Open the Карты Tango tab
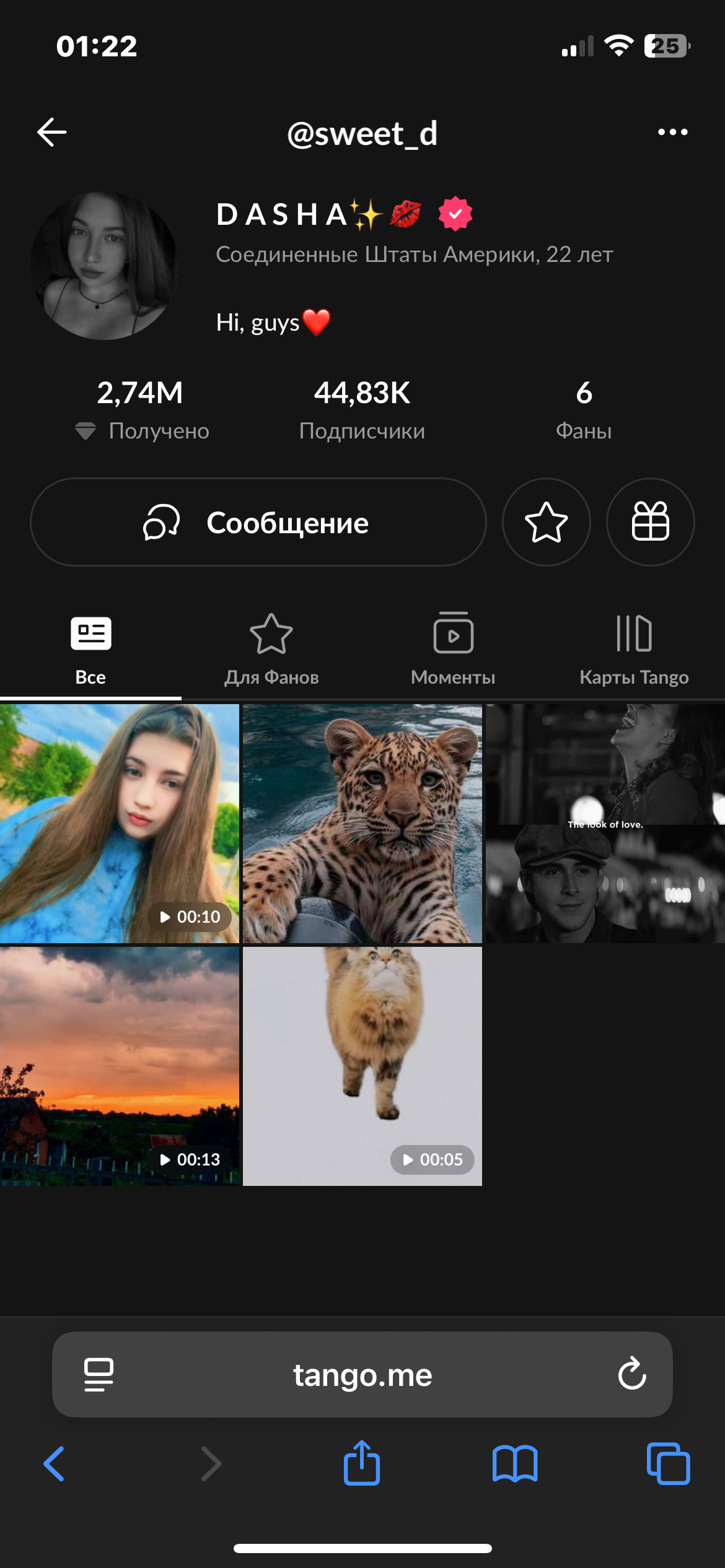 634,650
